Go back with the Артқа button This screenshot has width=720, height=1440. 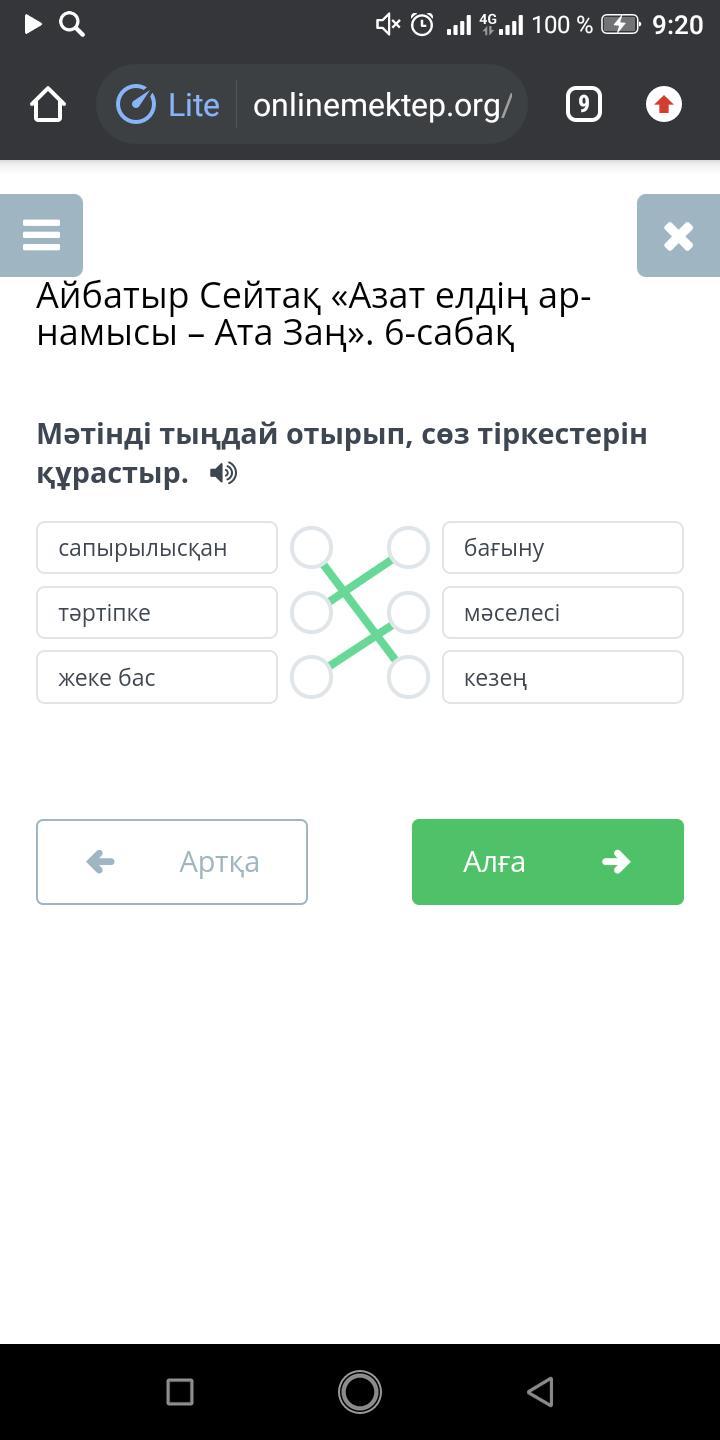point(172,862)
